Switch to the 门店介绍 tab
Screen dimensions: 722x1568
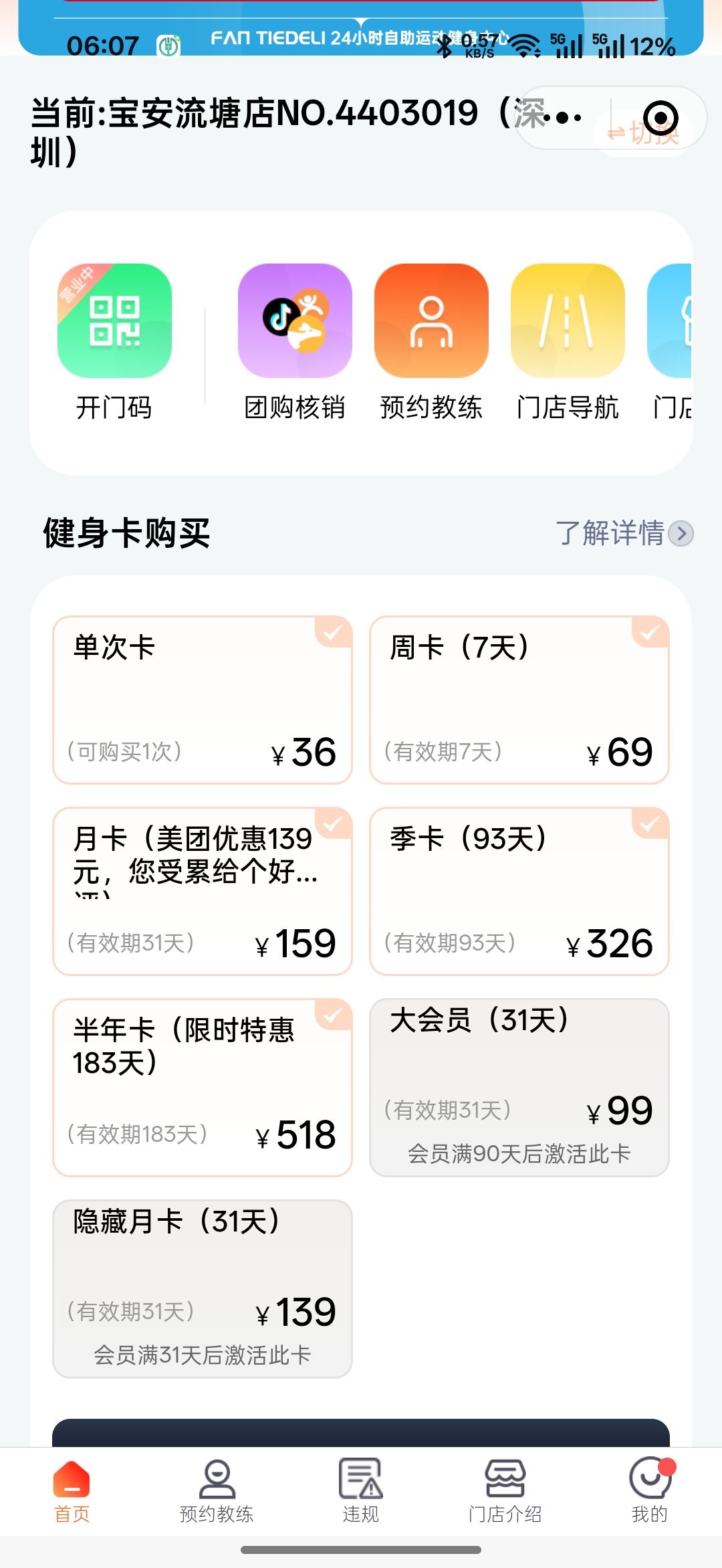point(505,1492)
